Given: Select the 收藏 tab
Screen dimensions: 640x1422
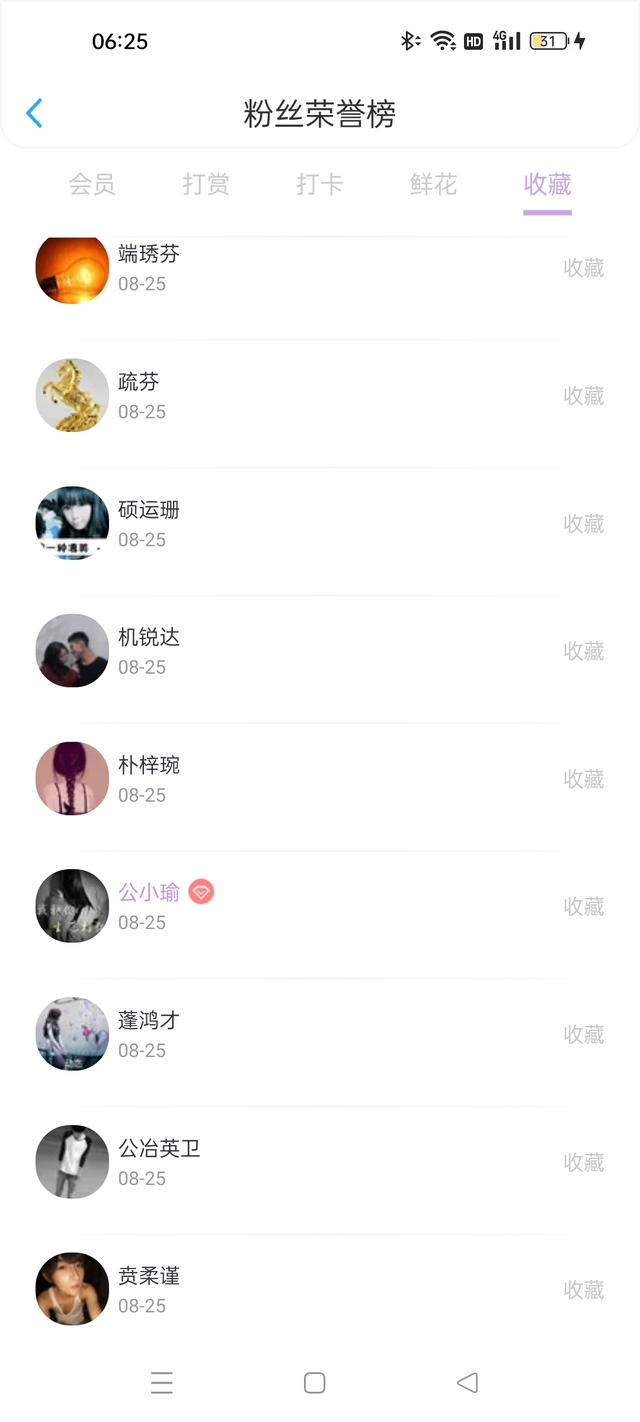Looking at the screenshot, I should tap(547, 184).
